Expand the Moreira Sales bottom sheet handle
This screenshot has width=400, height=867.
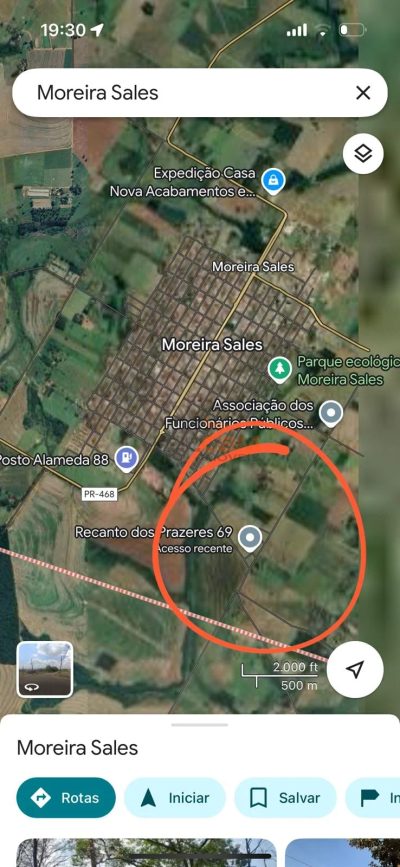200,724
